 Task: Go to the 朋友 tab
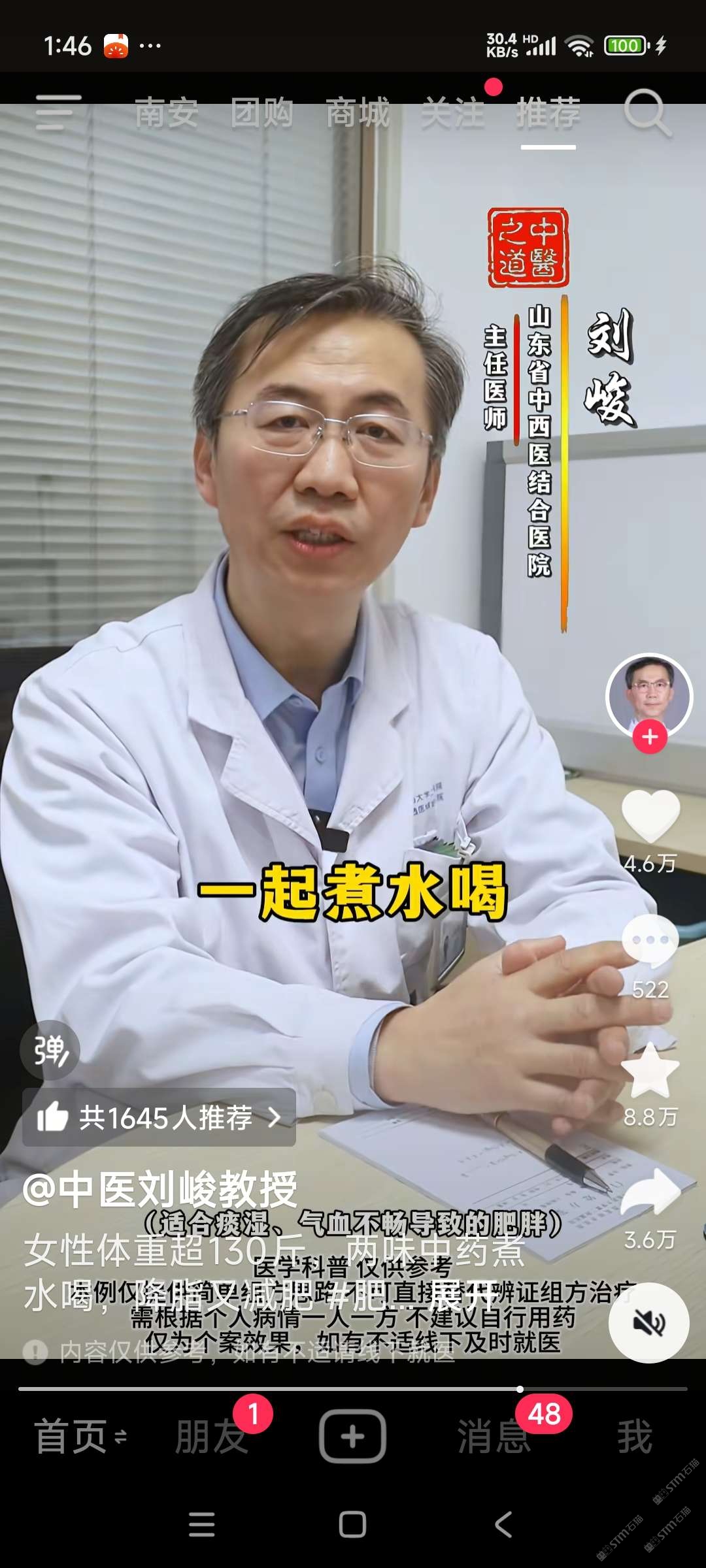pos(211,1437)
